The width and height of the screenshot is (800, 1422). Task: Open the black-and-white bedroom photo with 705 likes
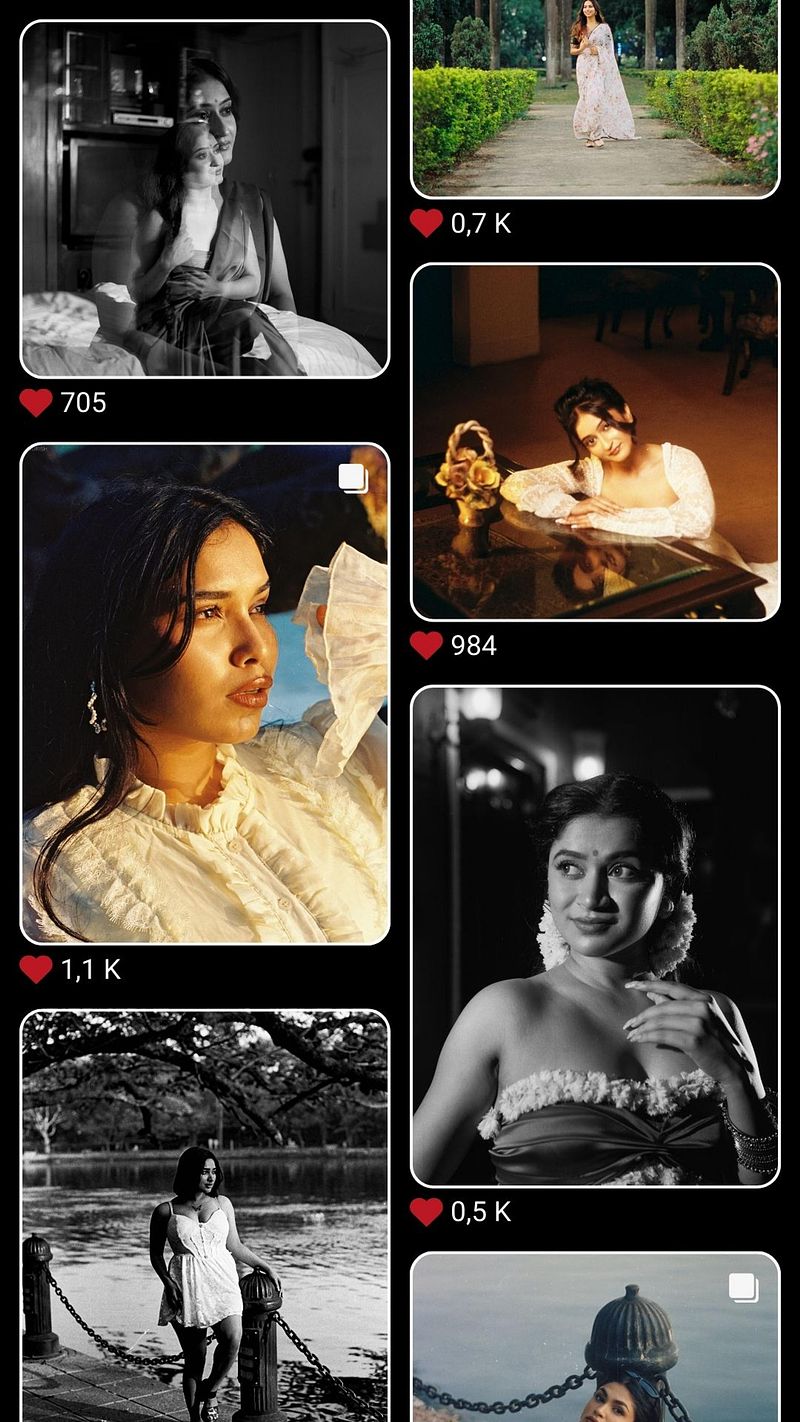click(204, 198)
